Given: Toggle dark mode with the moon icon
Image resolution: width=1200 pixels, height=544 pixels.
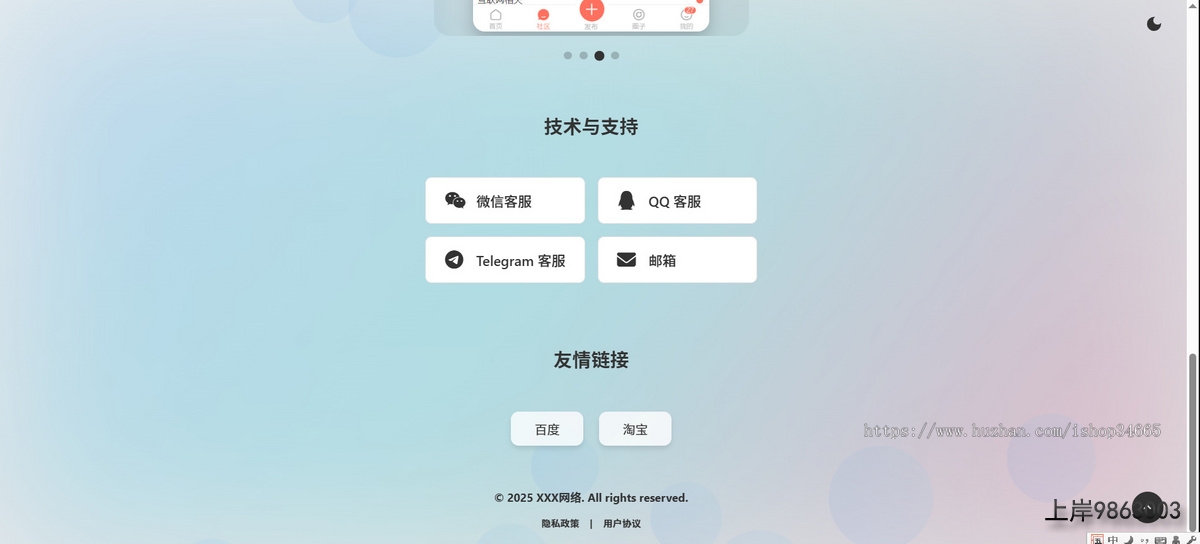Looking at the screenshot, I should coord(1154,24).
